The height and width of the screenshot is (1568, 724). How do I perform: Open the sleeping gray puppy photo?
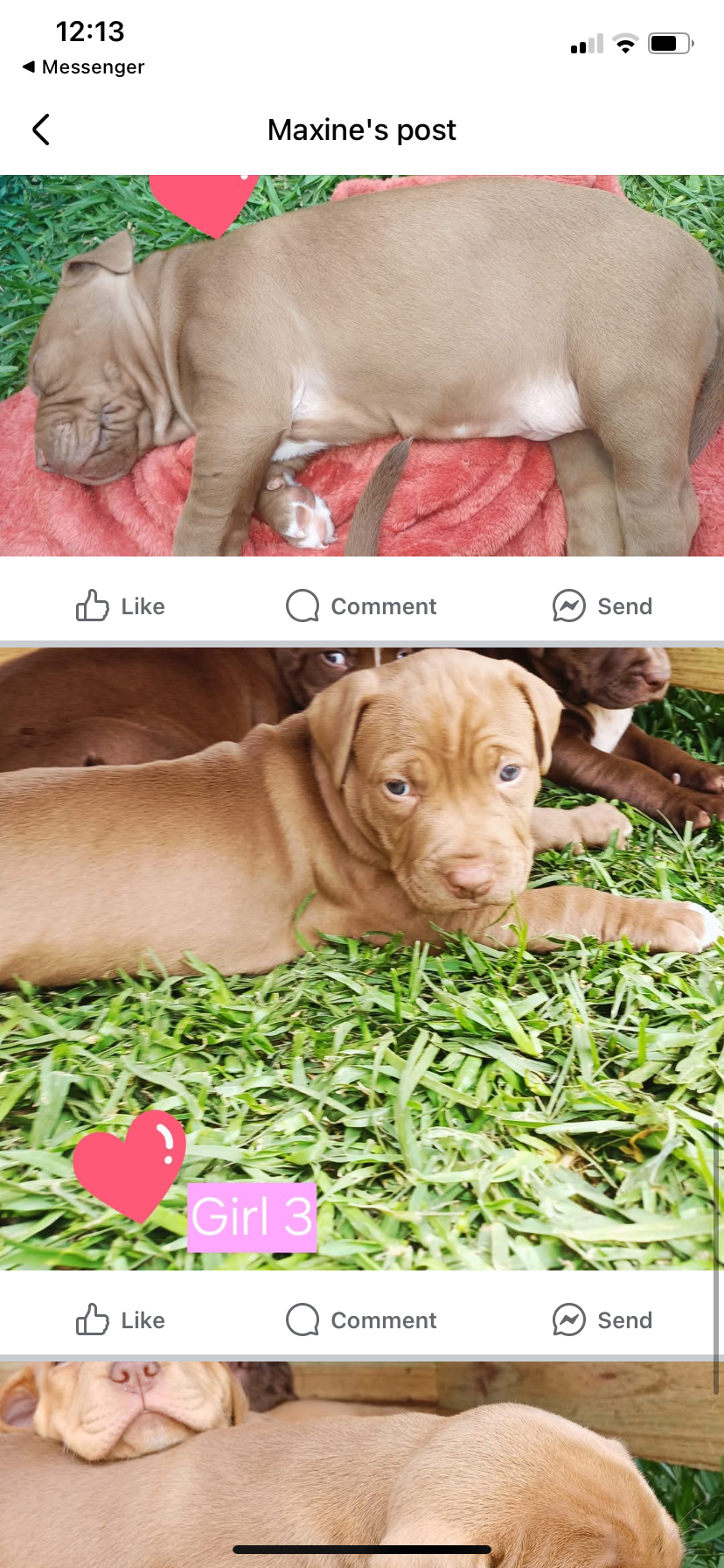click(362, 366)
